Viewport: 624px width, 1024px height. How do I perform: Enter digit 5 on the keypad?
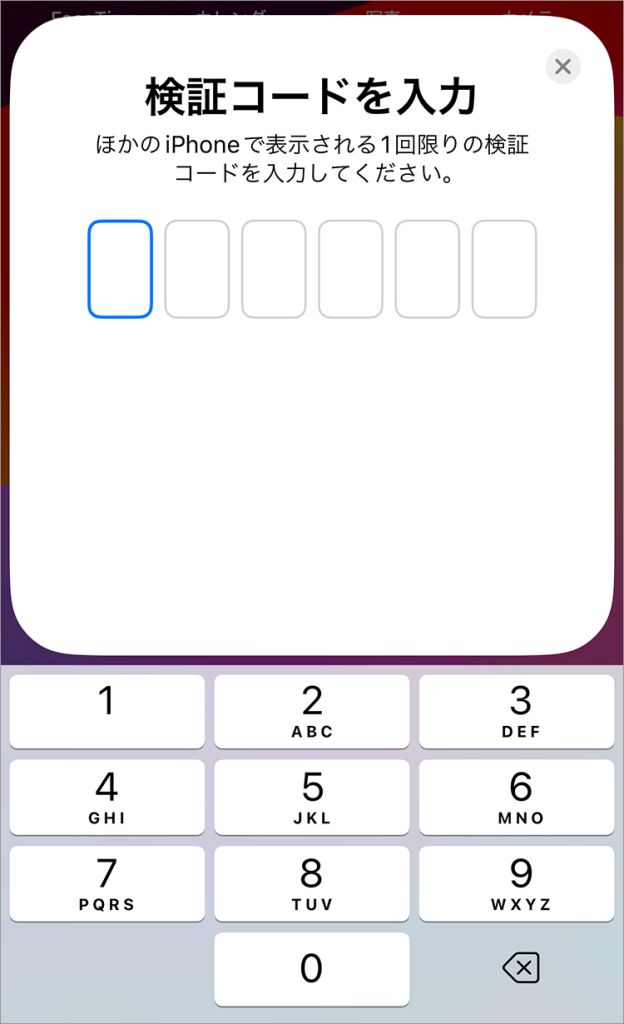pyautogui.click(x=312, y=797)
